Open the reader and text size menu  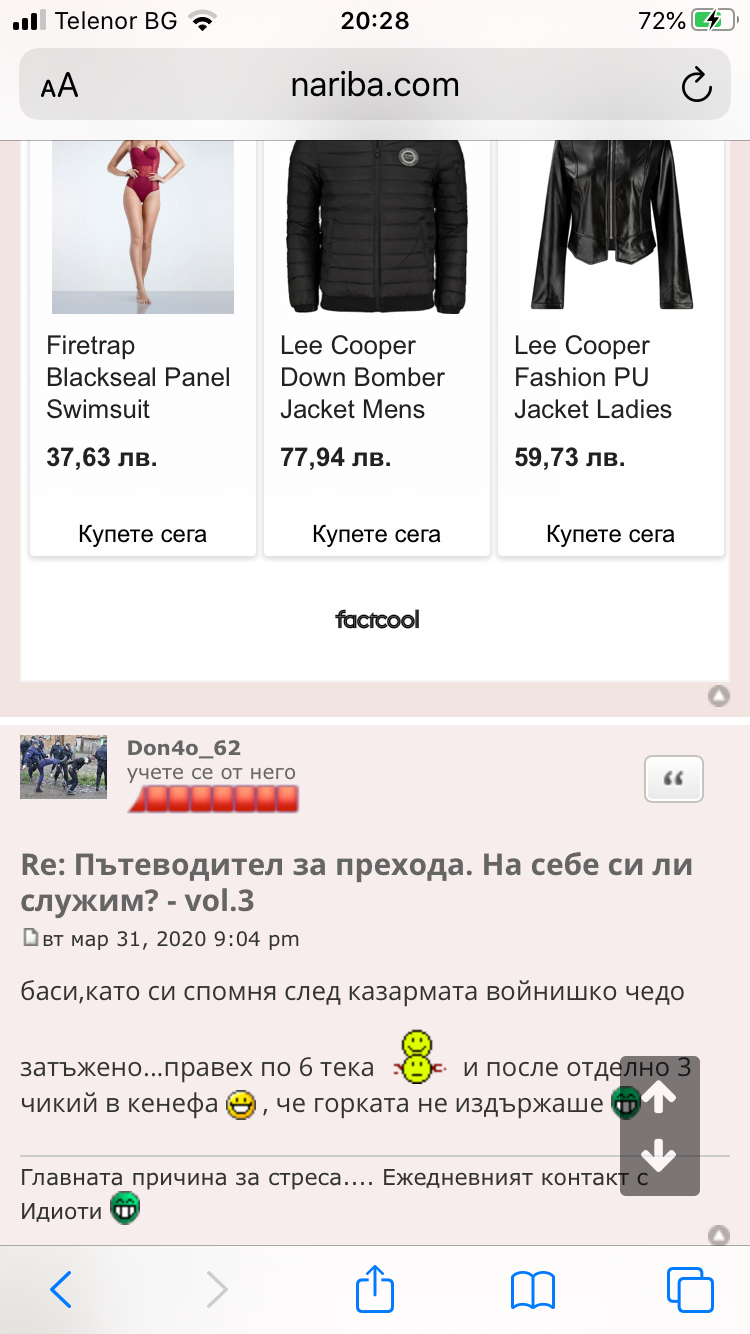click(59, 86)
